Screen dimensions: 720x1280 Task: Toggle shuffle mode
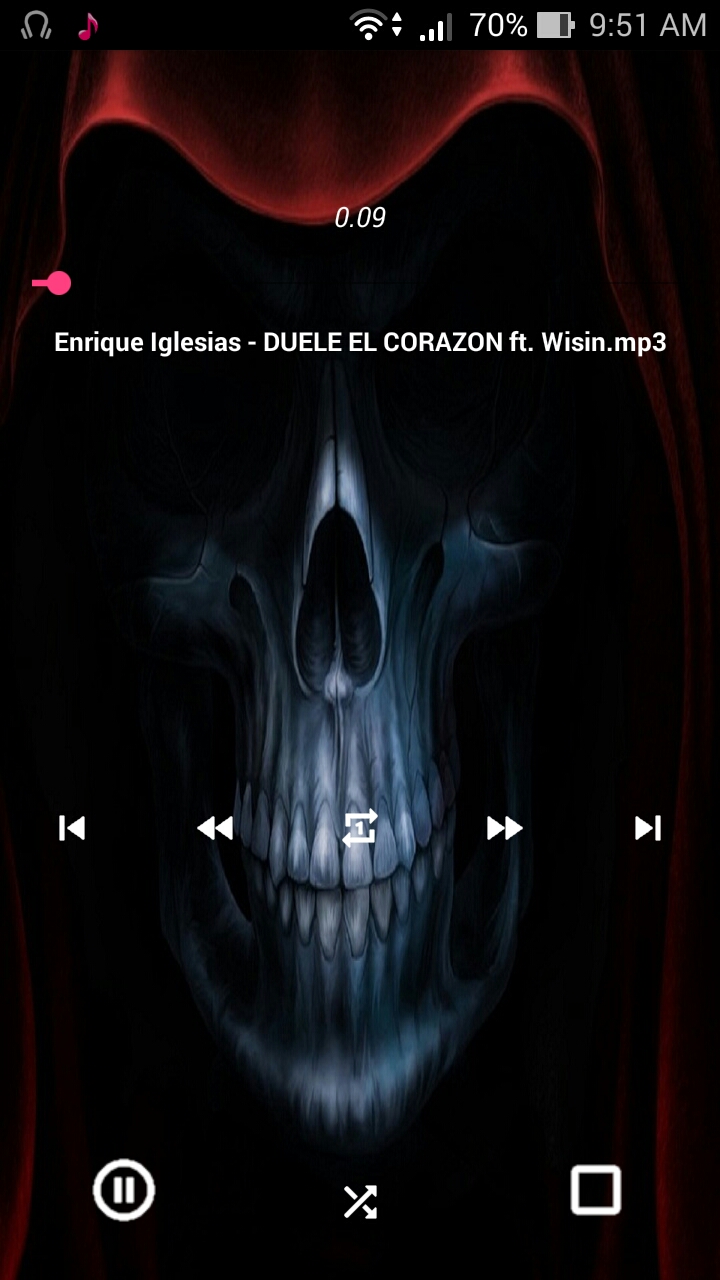click(360, 1201)
